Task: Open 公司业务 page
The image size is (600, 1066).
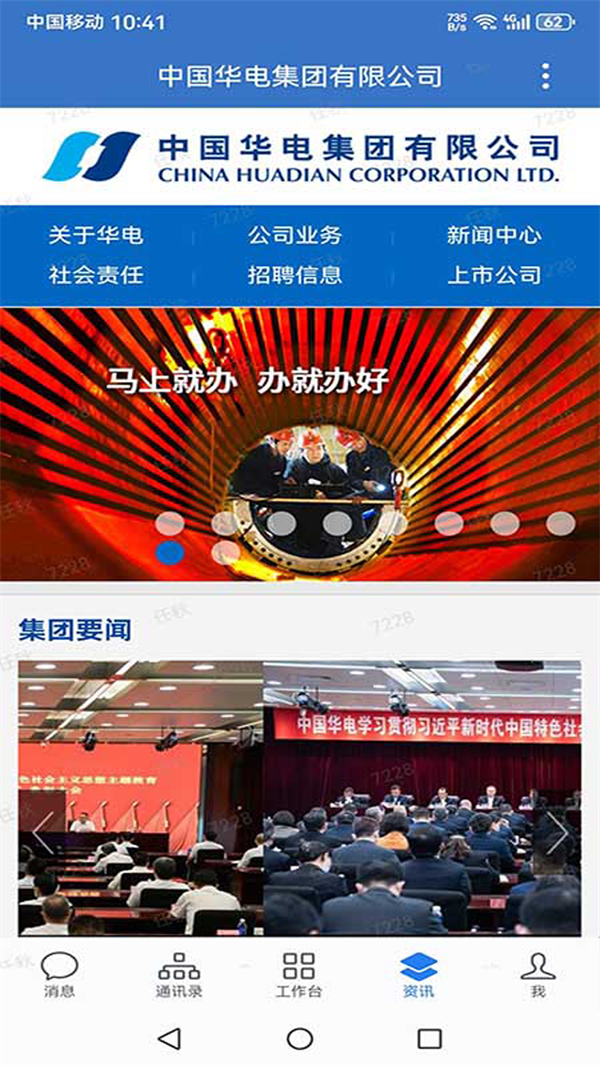Action: pyautogui.click(x=295, y=235)
